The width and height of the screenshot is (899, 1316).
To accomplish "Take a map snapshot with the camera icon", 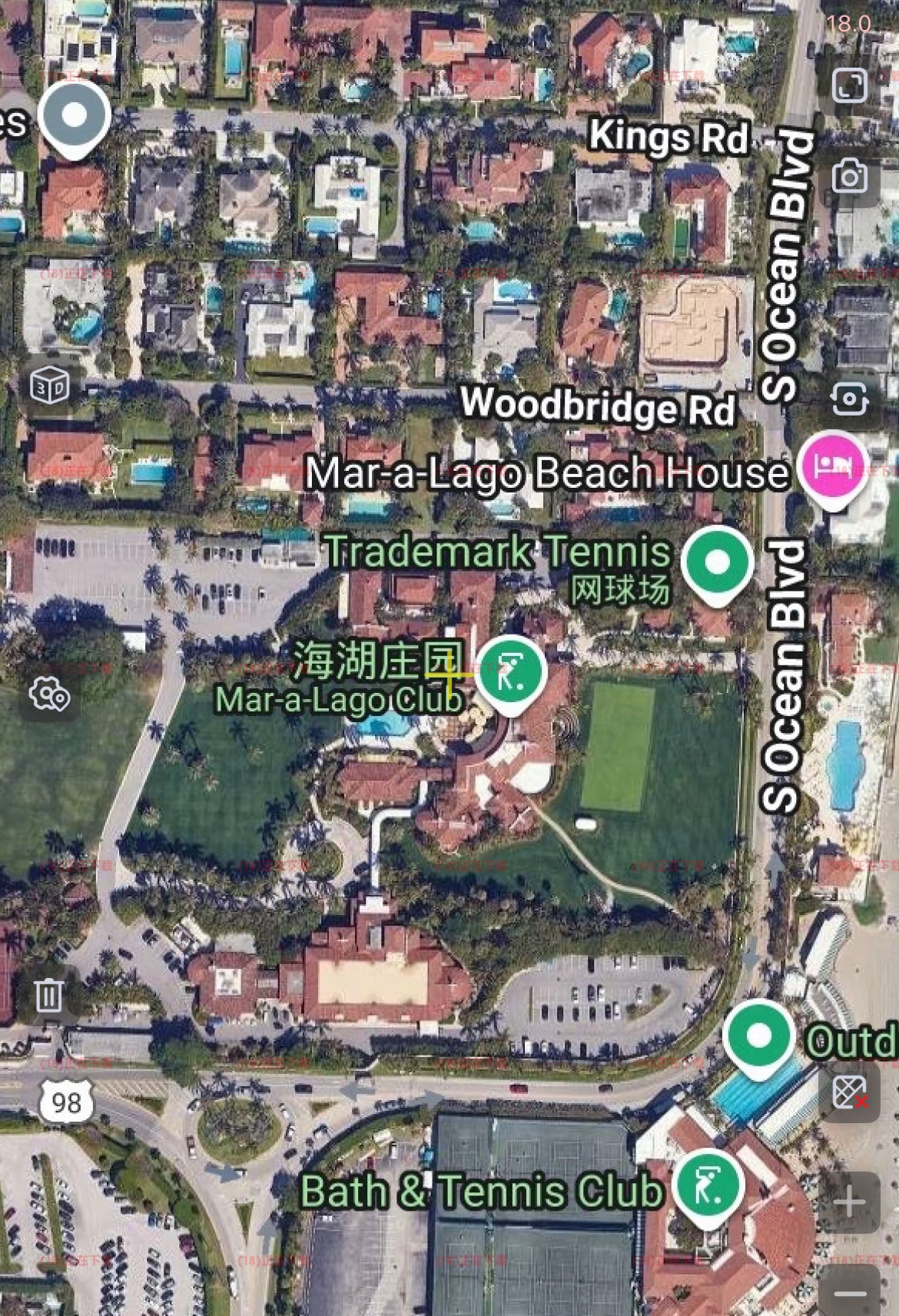I will click(849, 177).
